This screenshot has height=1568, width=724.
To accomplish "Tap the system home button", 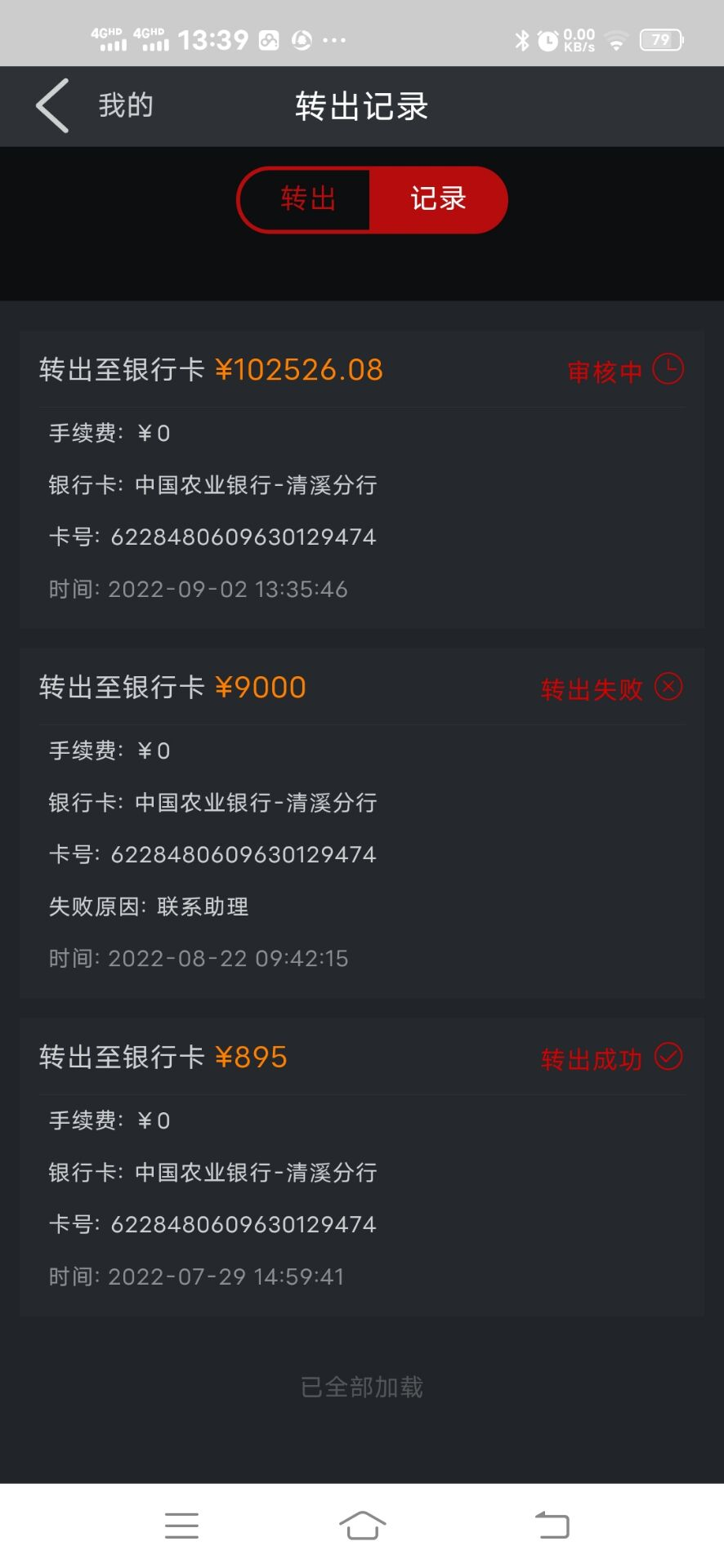I will pyautogui.click(x=362, y=1525).
